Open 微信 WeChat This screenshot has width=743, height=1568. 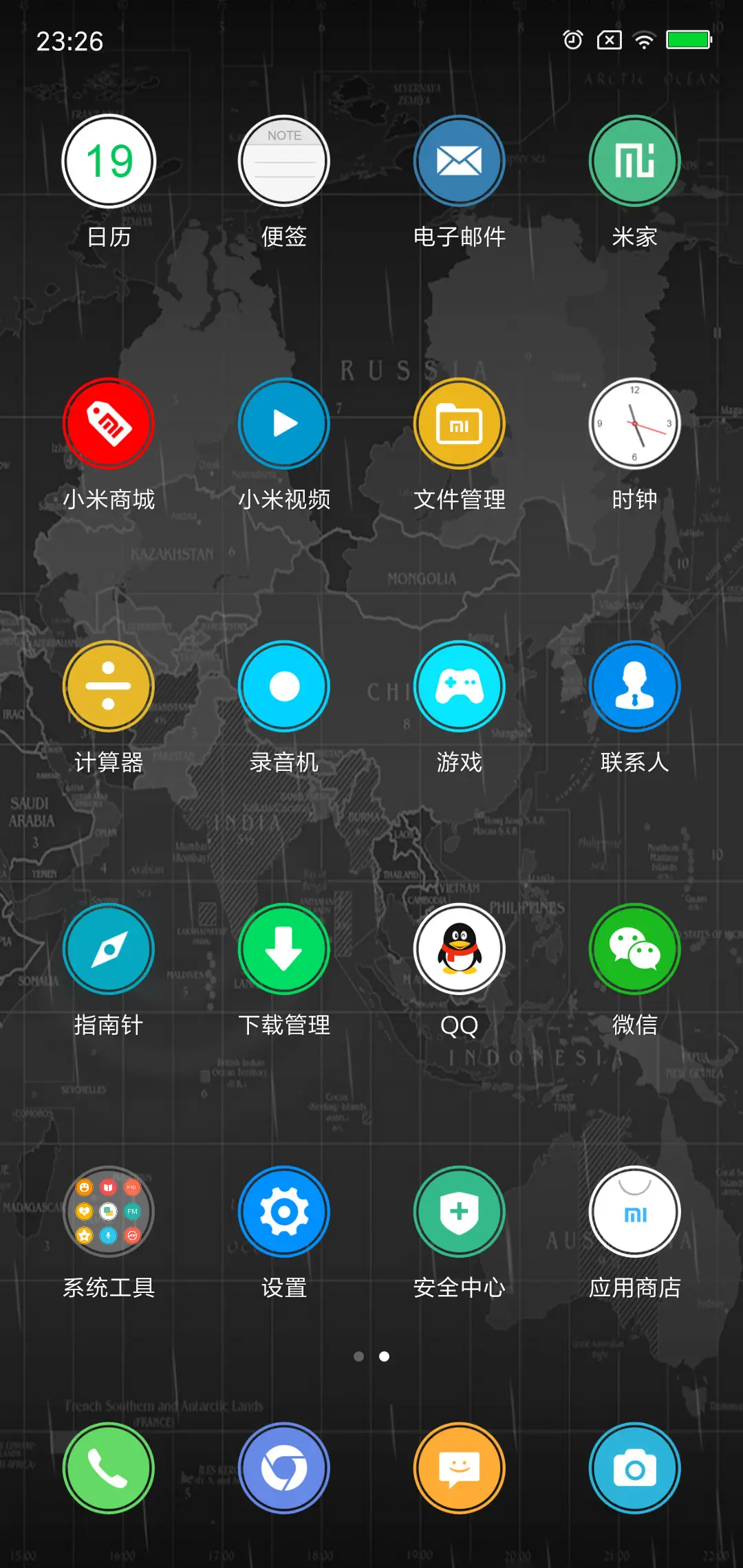pyautogui.click(x=634, y=949)
